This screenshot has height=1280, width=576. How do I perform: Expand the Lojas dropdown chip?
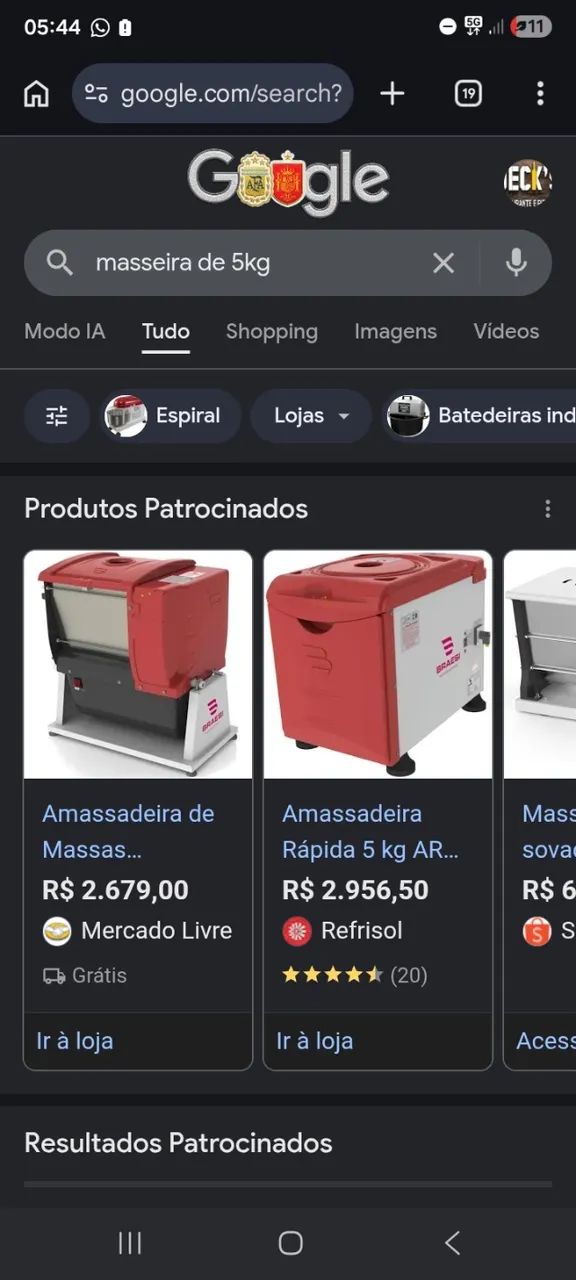click(311, 416)
